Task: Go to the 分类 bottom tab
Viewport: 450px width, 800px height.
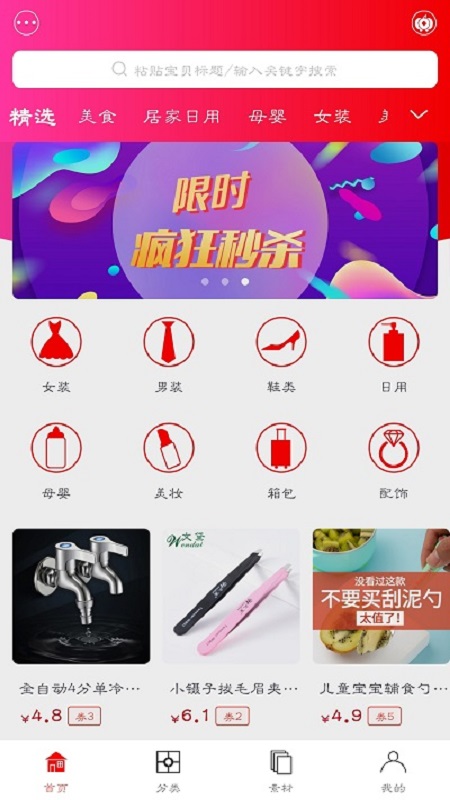Action: [168, 771]
